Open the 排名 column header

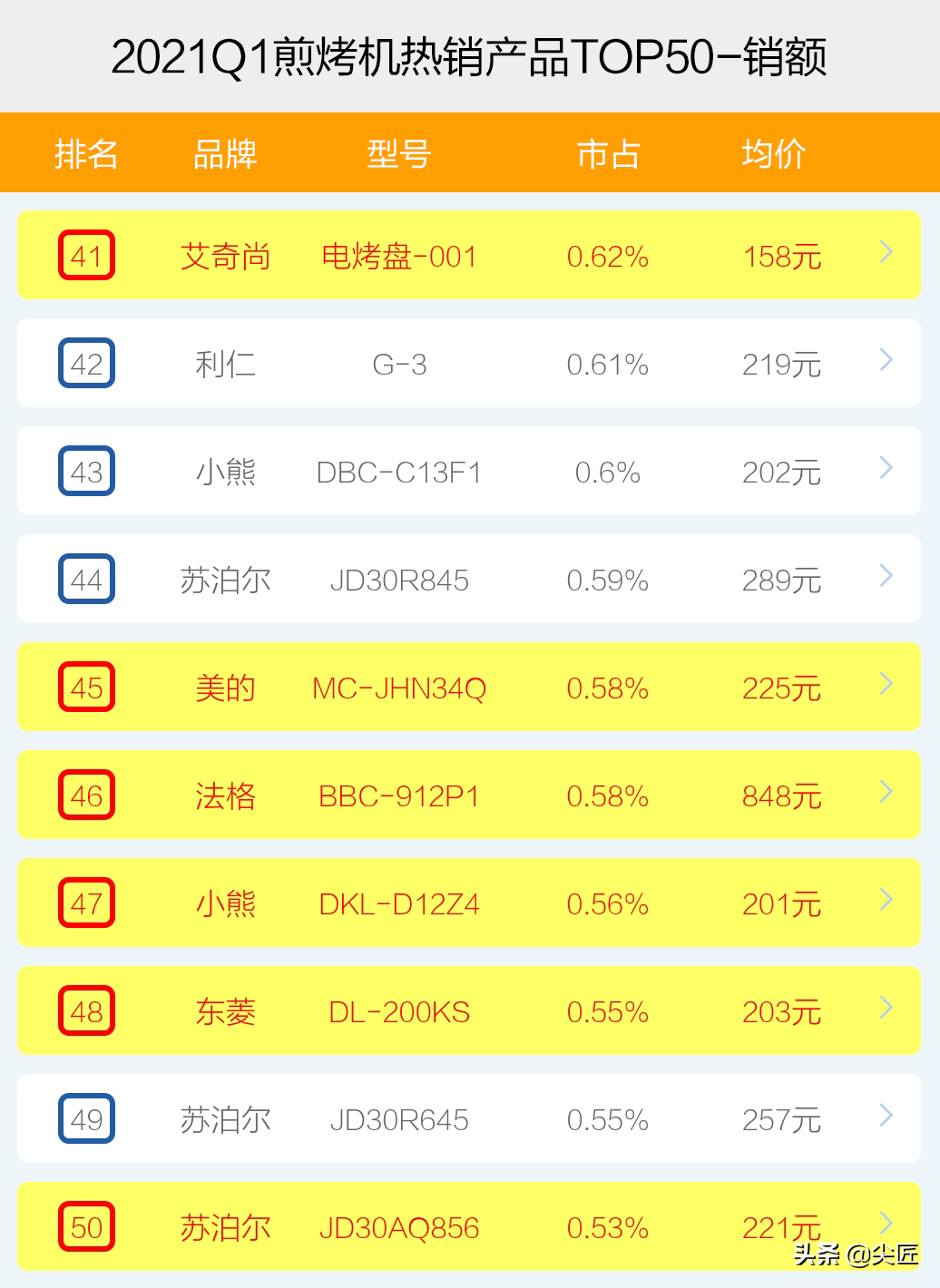click(x=86, y=152)
